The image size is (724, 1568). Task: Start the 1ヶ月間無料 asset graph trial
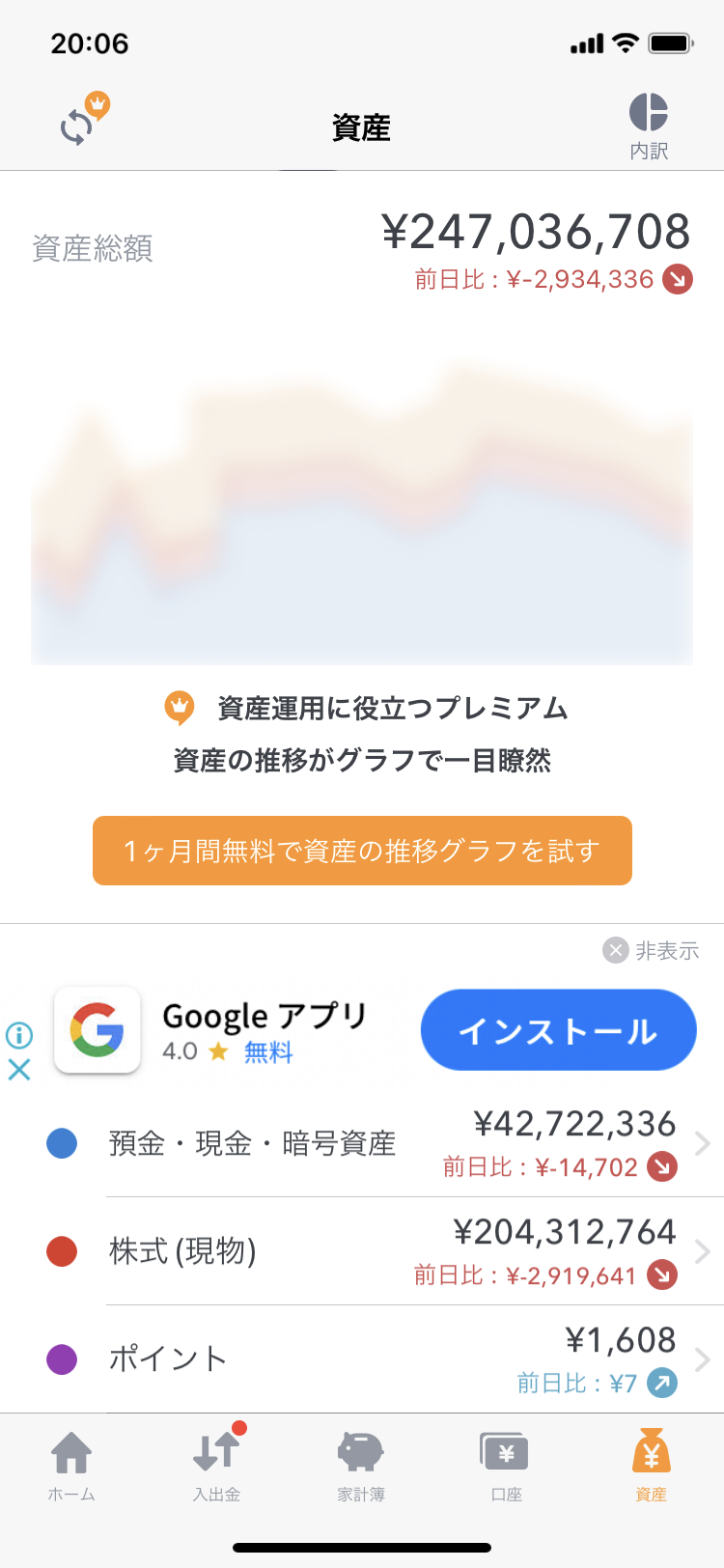tap(362, 851)
